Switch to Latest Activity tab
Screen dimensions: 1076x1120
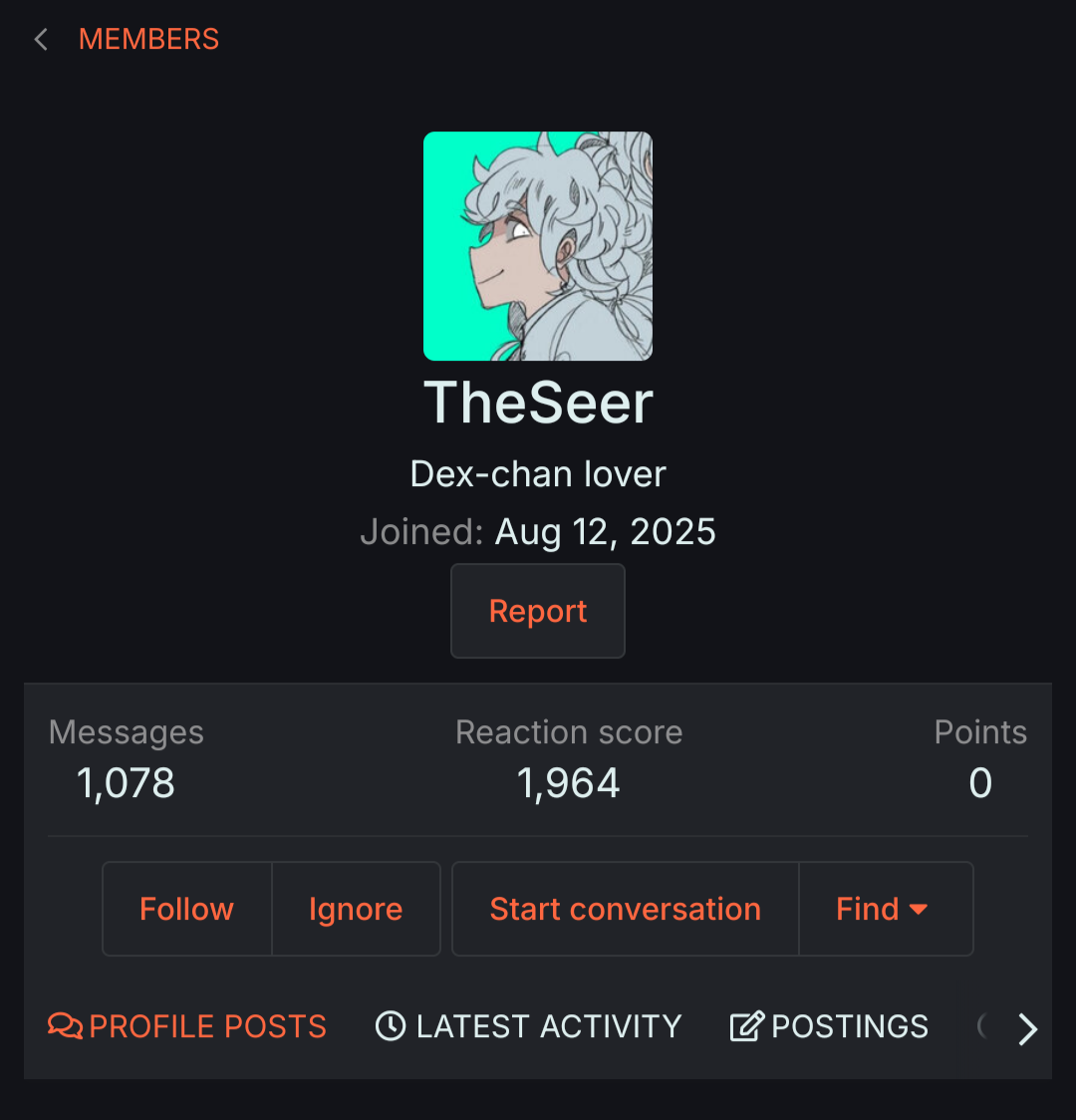(x=528, y=1026)
